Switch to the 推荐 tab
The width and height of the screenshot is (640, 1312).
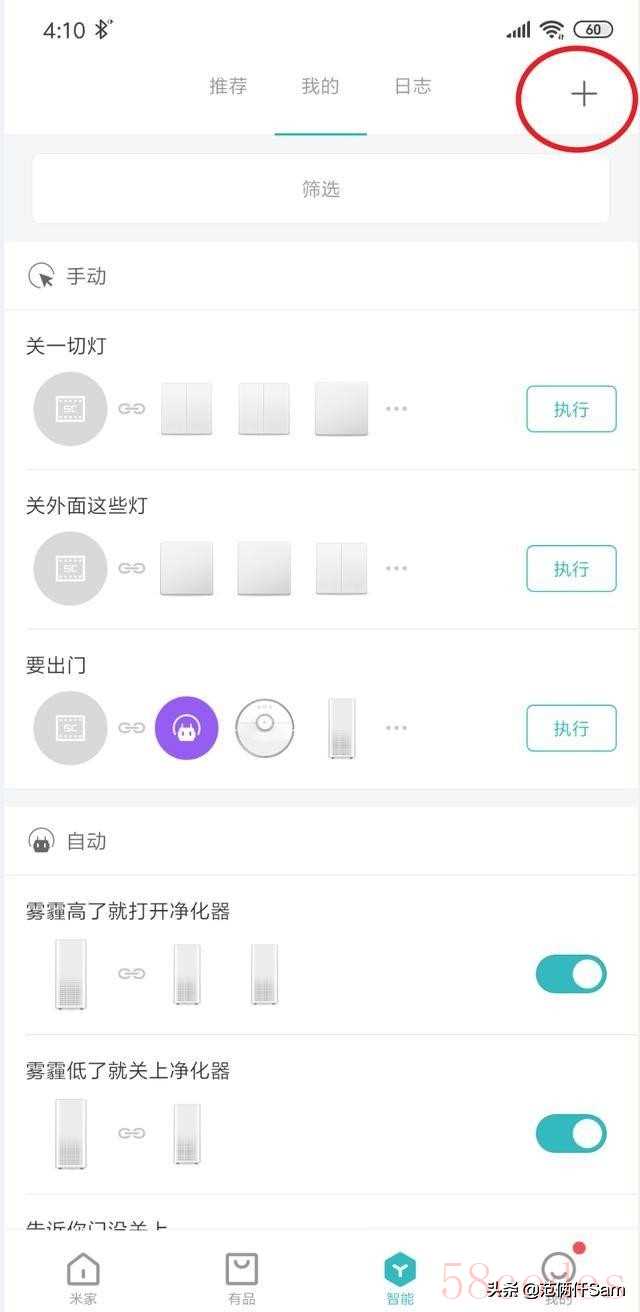pyautogui.click(x=227, y=87)
